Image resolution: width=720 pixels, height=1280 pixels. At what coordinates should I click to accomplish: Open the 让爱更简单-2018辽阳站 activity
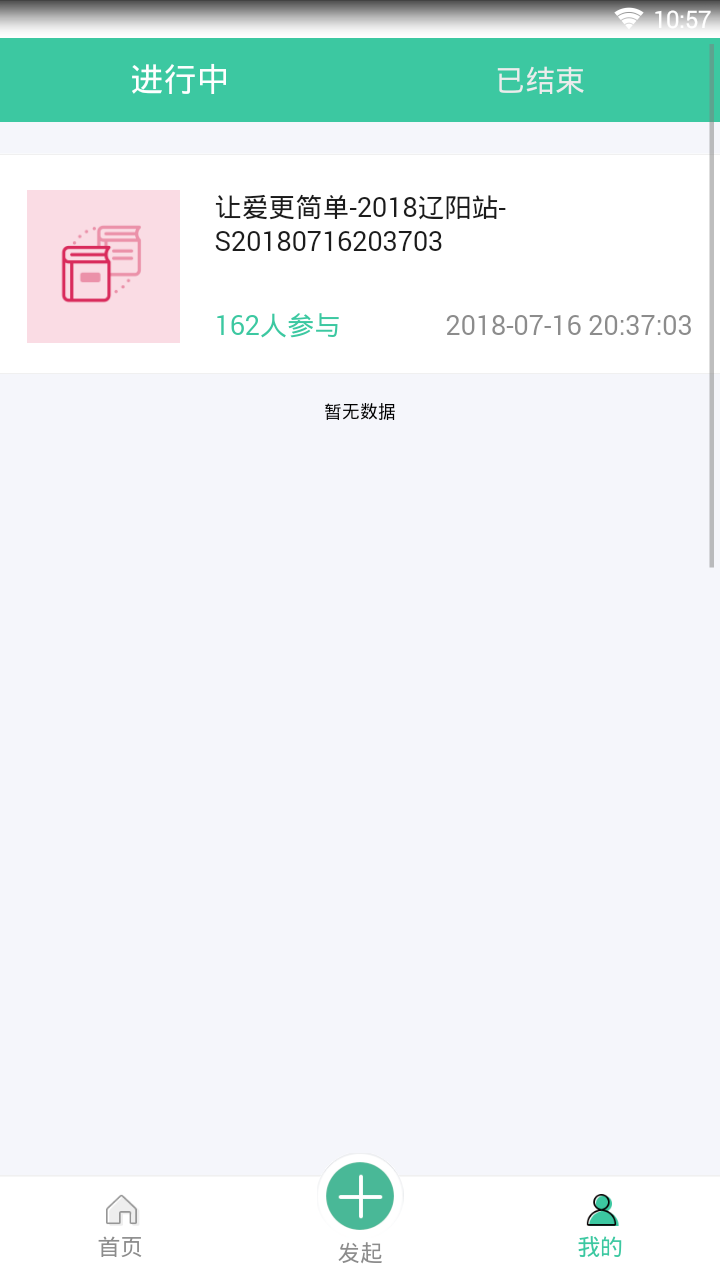tap(360, 264)
